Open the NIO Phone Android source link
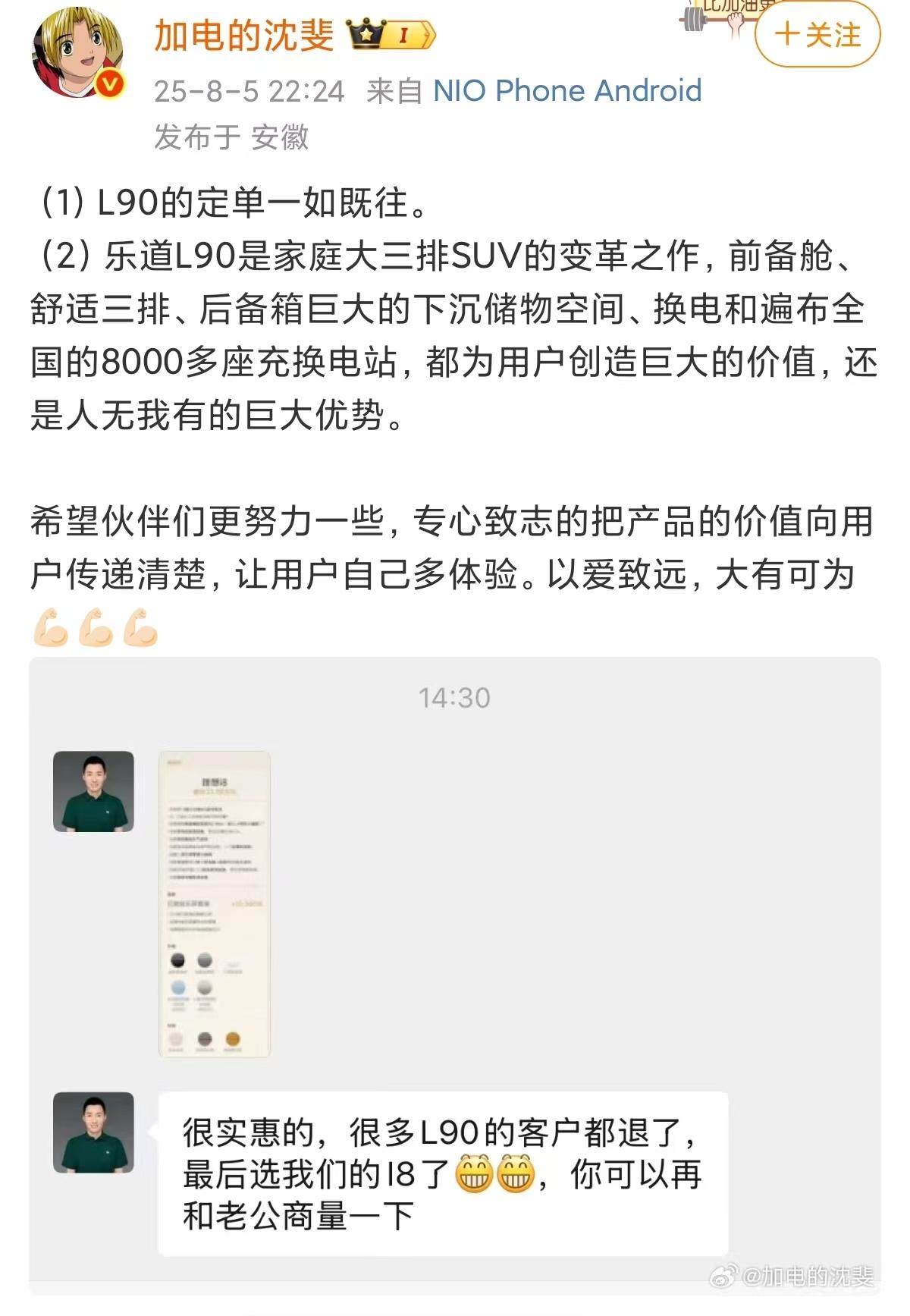 click(x=566, y=91)
